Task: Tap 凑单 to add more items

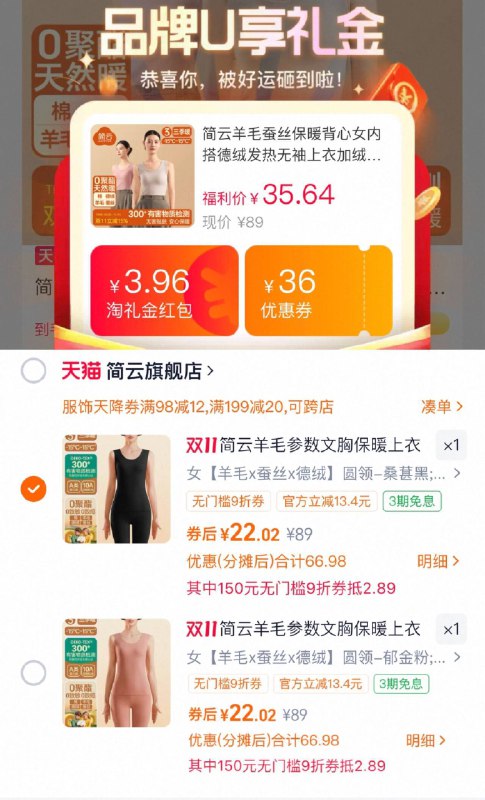Action: click(x=442, y=407)
